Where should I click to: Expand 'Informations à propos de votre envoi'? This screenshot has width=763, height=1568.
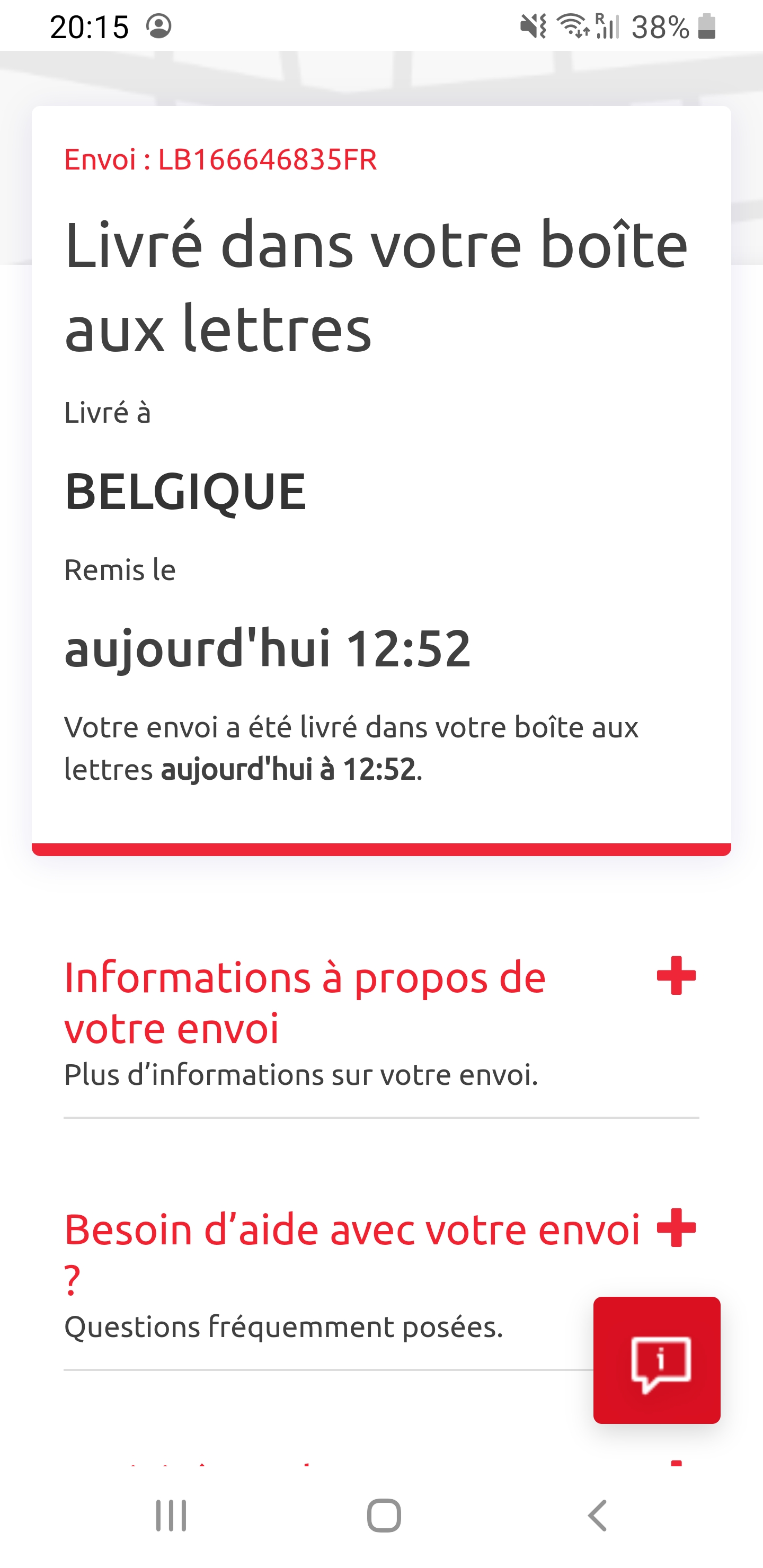[676, 976]
